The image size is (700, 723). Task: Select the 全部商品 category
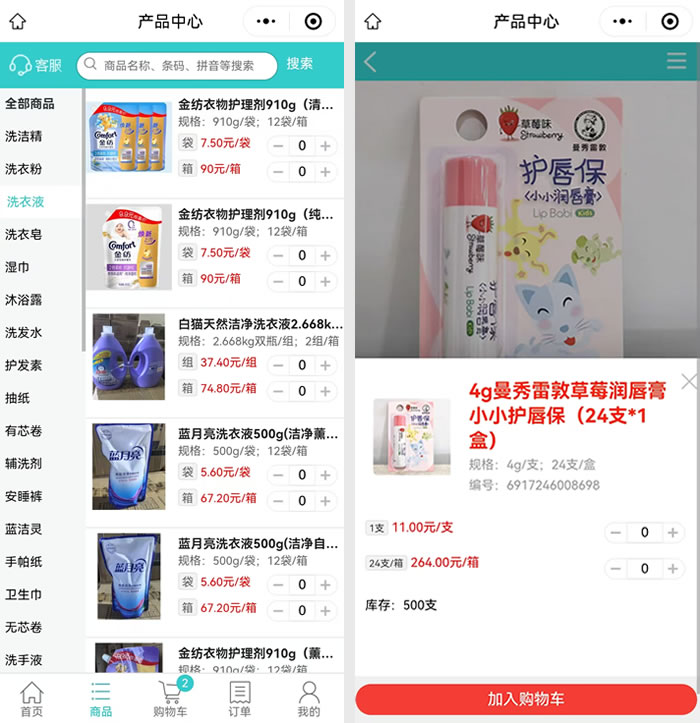(30, 103)
